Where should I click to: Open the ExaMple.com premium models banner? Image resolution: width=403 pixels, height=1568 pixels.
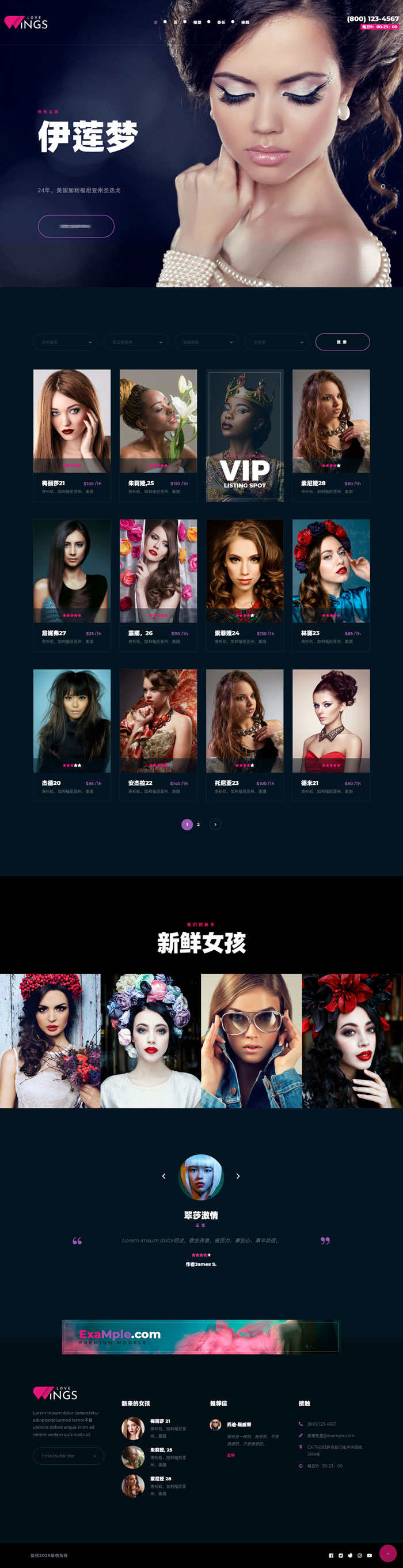point(200,1337)
